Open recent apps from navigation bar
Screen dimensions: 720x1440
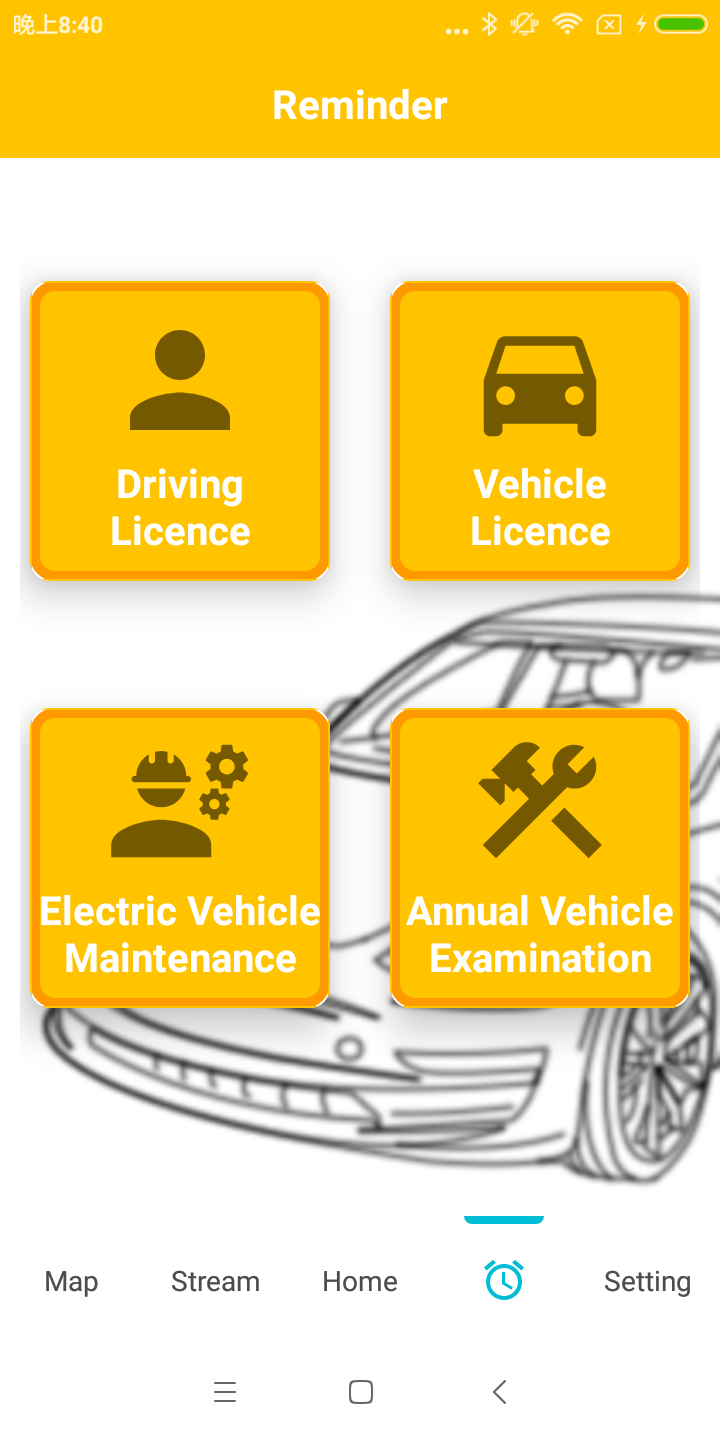pyautogui.click(x=225, y=1391)
